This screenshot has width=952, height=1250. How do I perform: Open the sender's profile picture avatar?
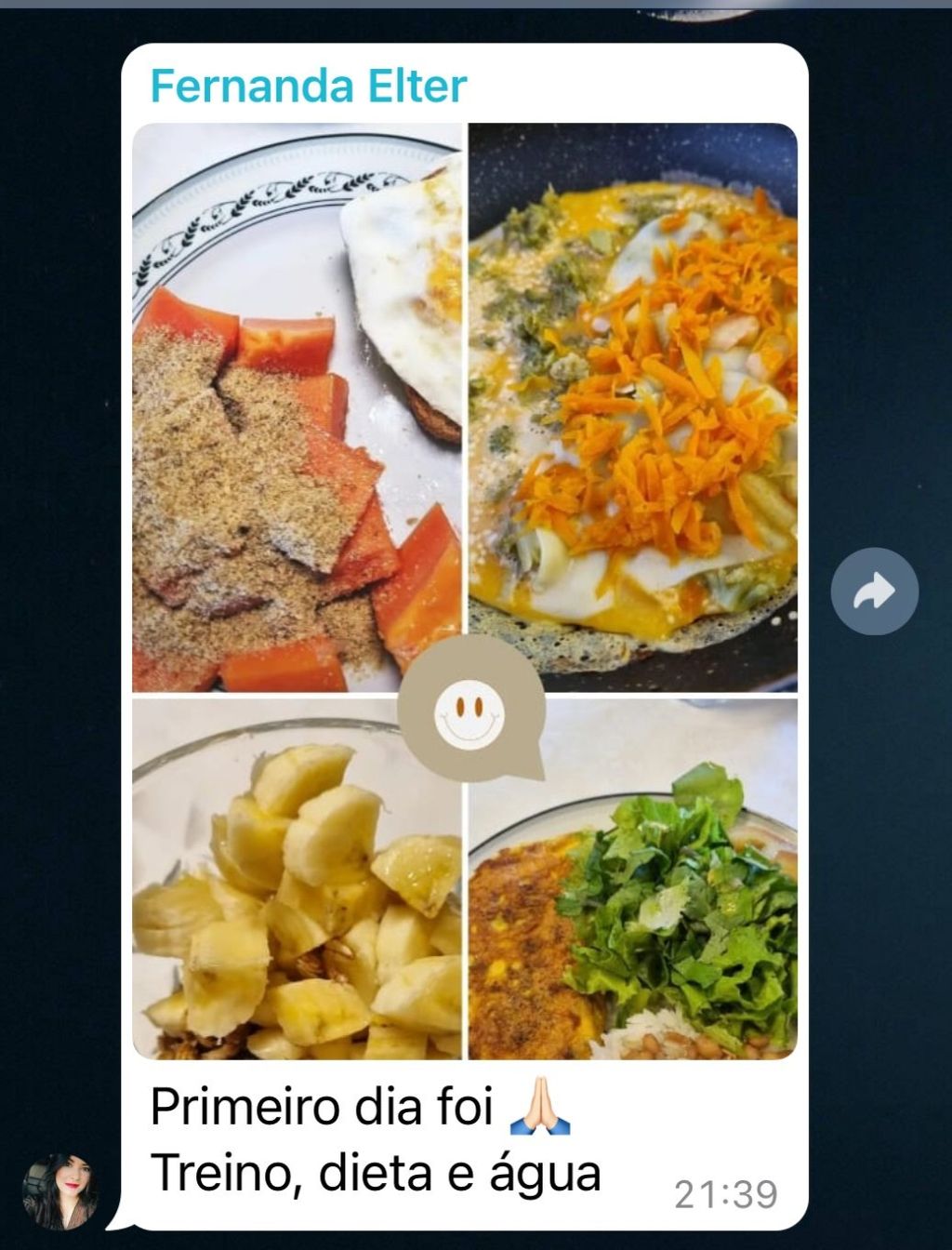[59, 1191]
